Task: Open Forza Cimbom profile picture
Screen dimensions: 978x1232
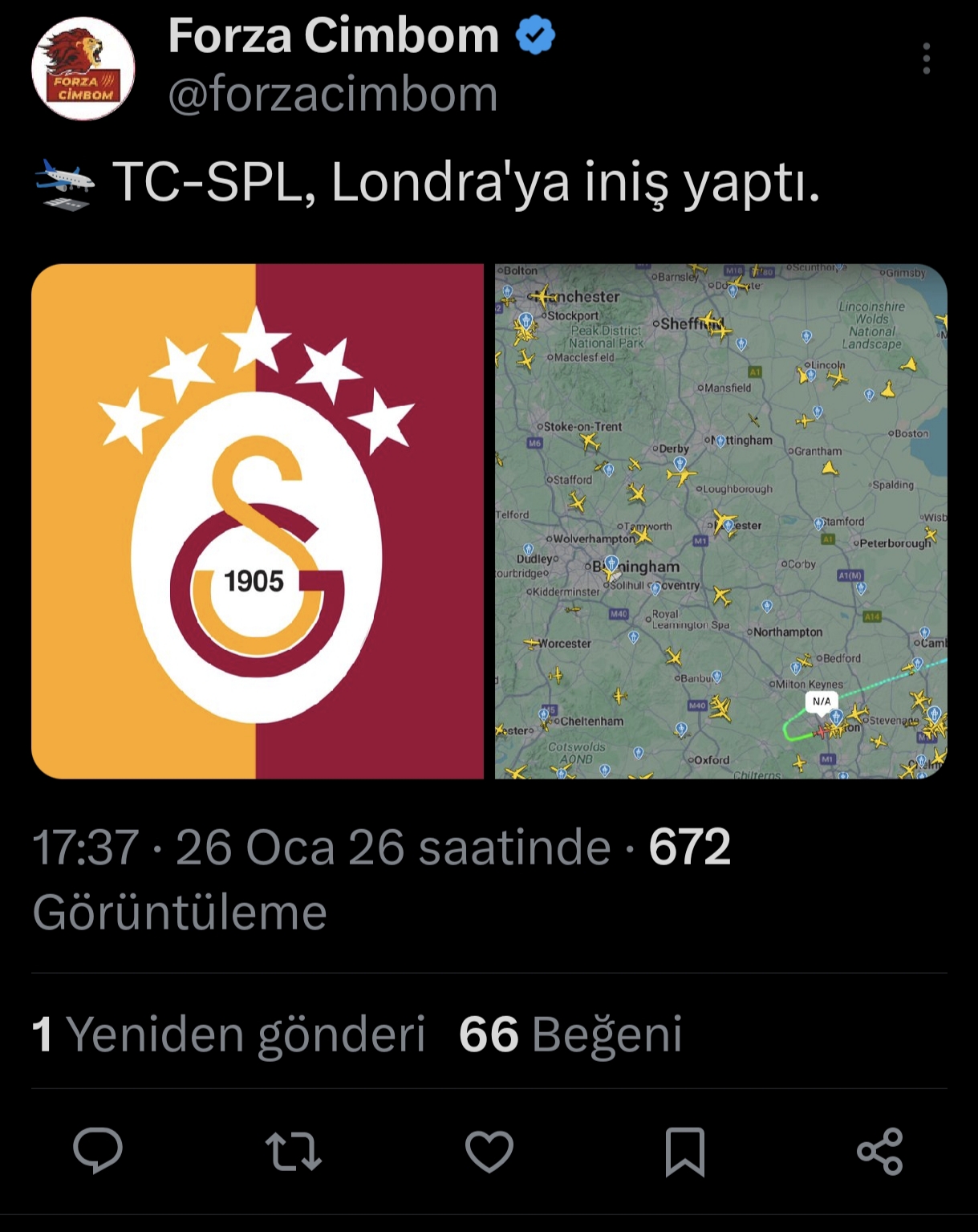Action: [83, 69]
